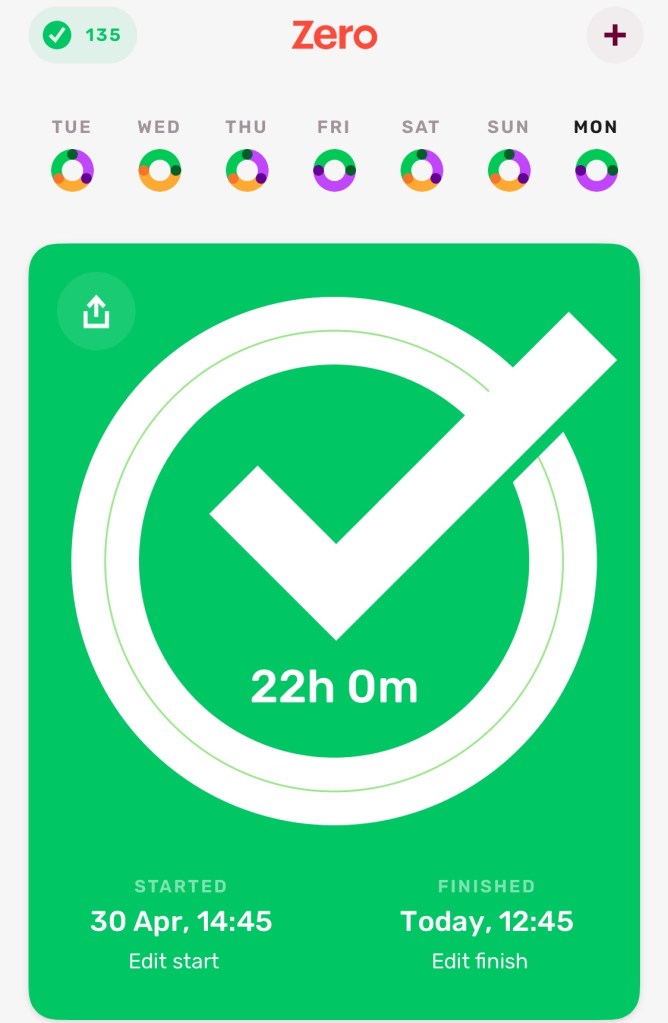Select Wednesday's activity ring
This screenshot has height=1023, width=668.
159,170
